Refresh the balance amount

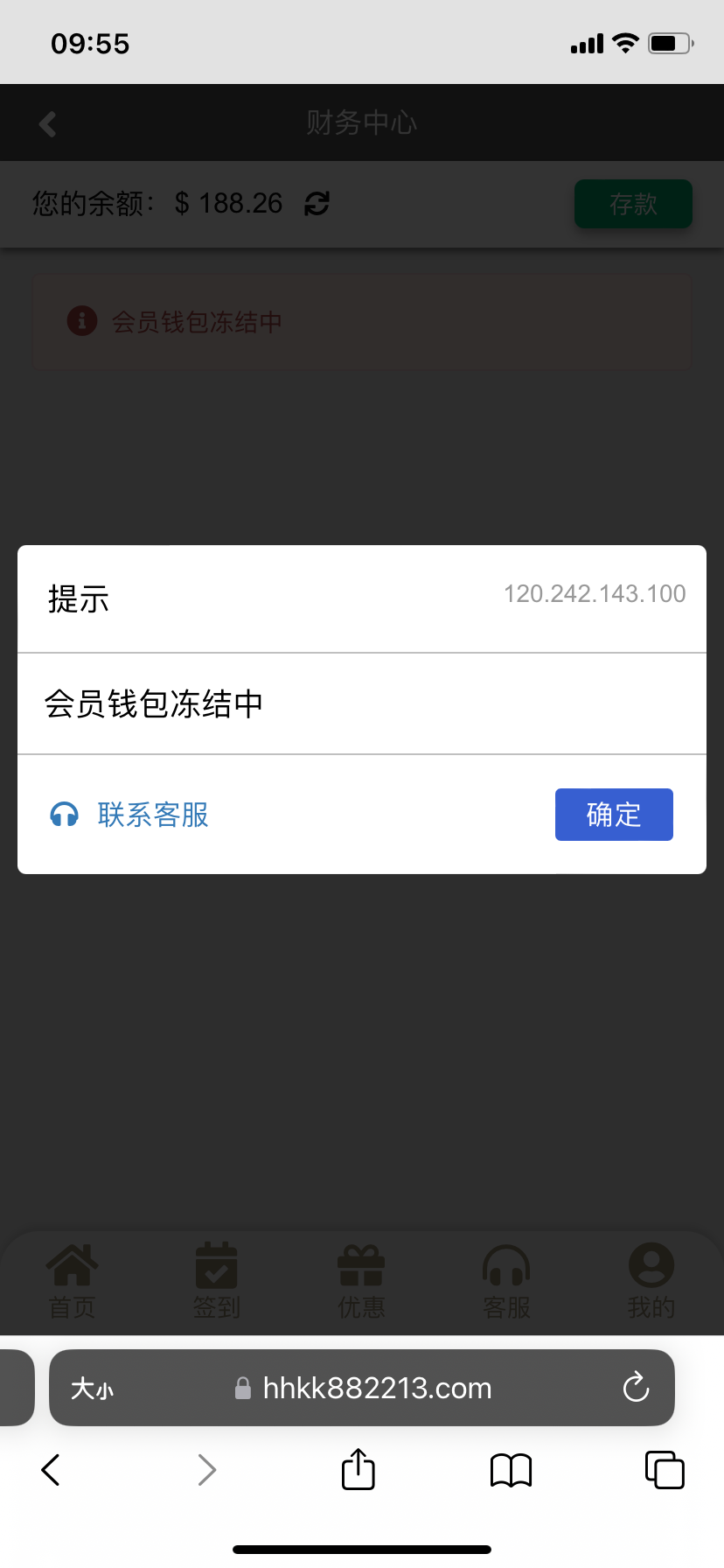click(317, 204)
